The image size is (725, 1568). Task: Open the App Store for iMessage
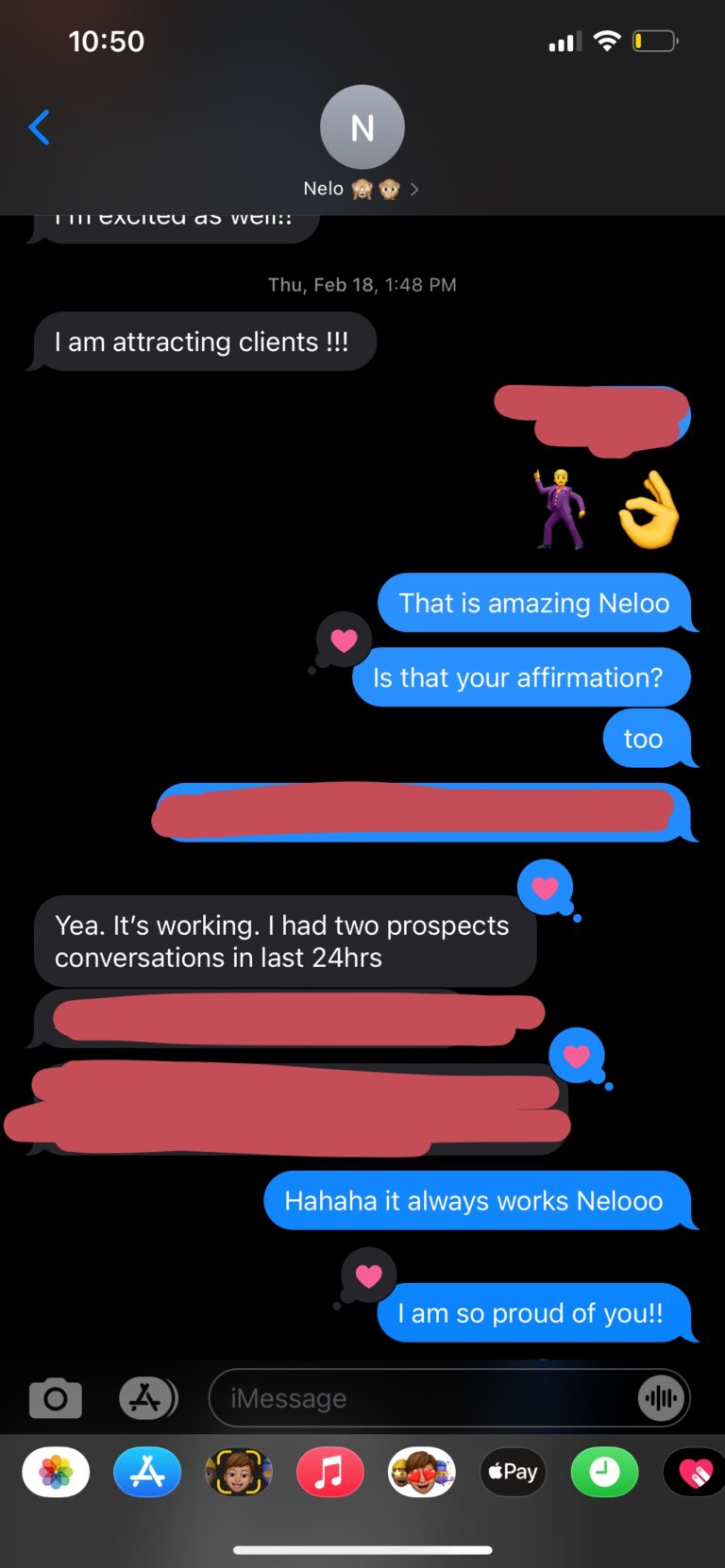point(147,1472)
